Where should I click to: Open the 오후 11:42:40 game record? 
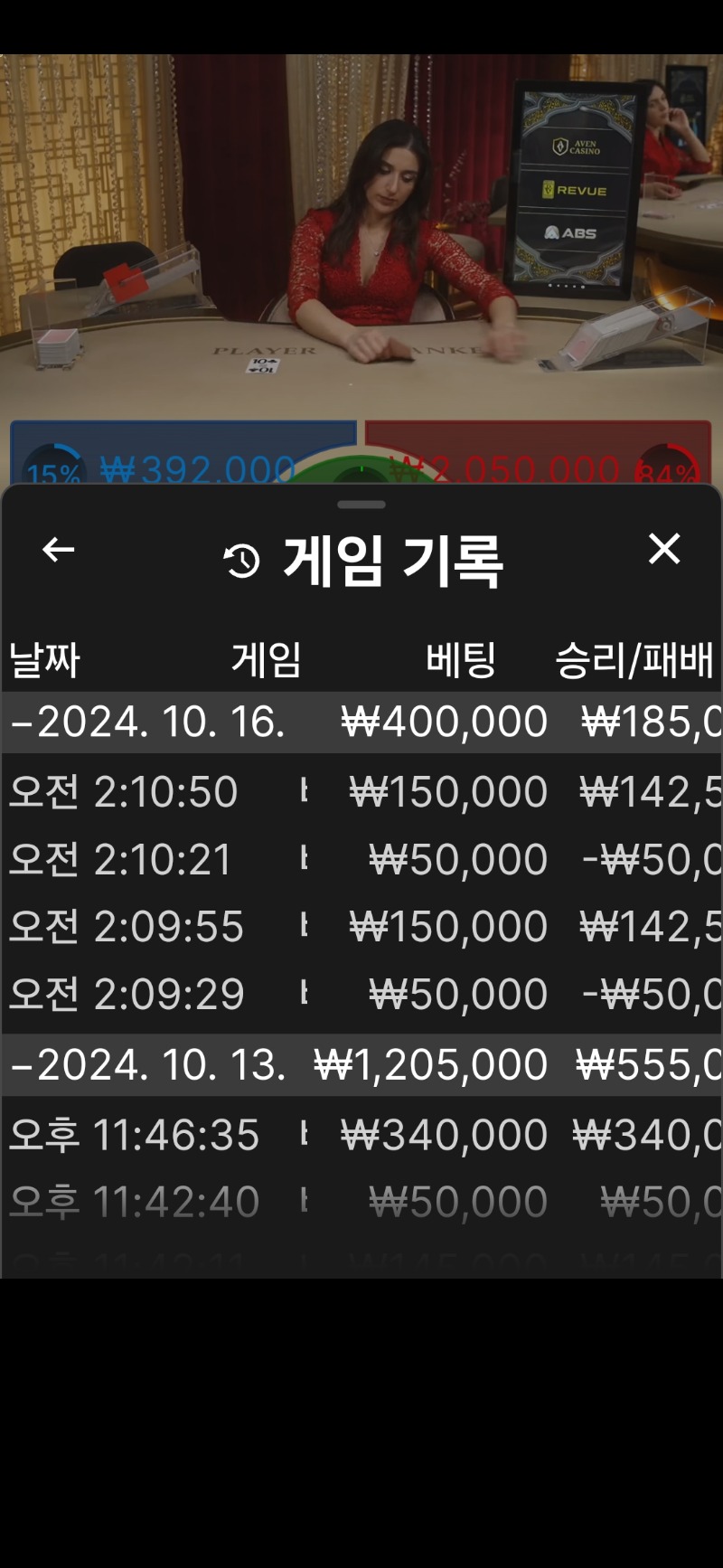pos(361,1202)
